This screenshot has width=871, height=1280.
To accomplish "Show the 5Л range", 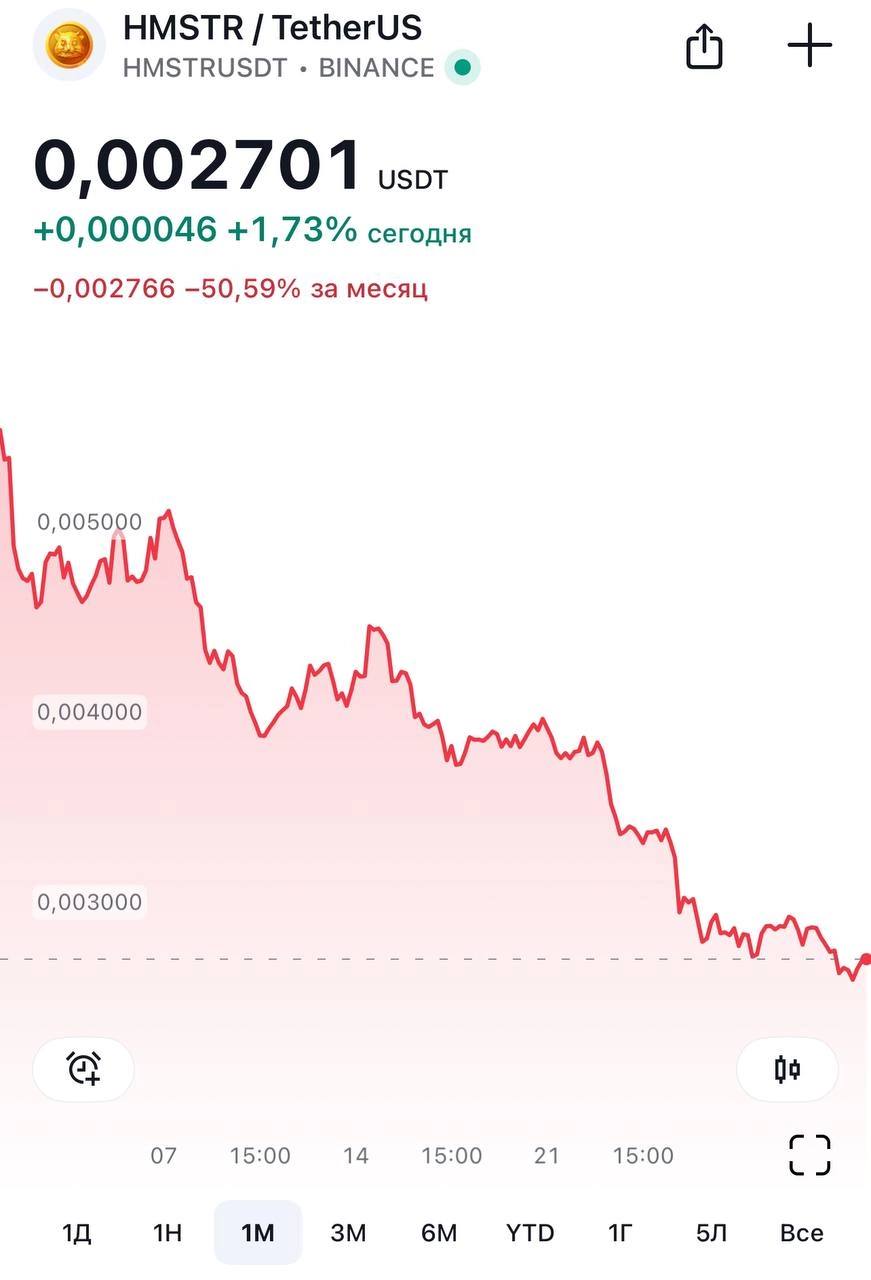I will 711,1233.
